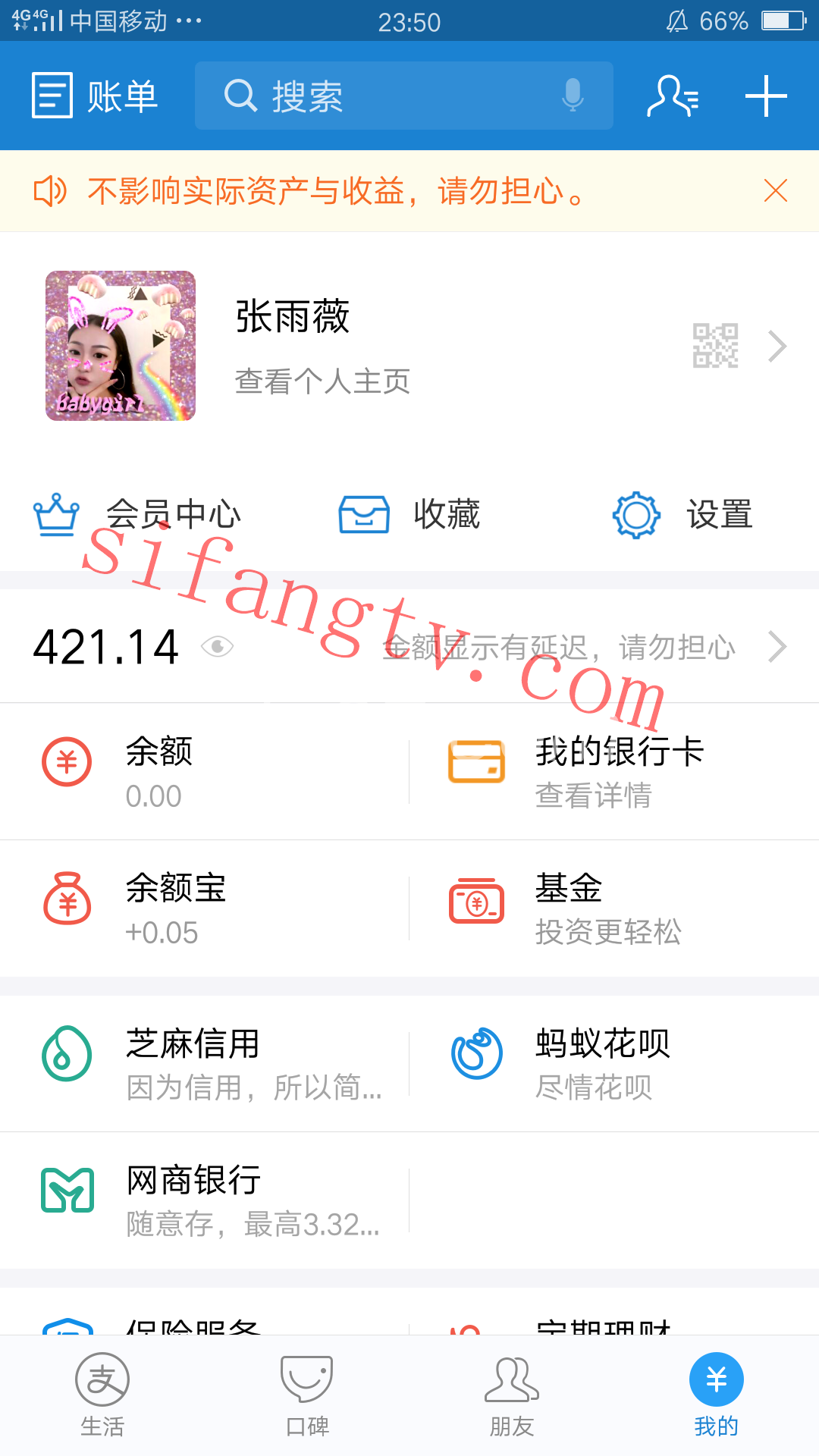Open 网商银行
This screenshot has width=819, height=1456.
205,1200
